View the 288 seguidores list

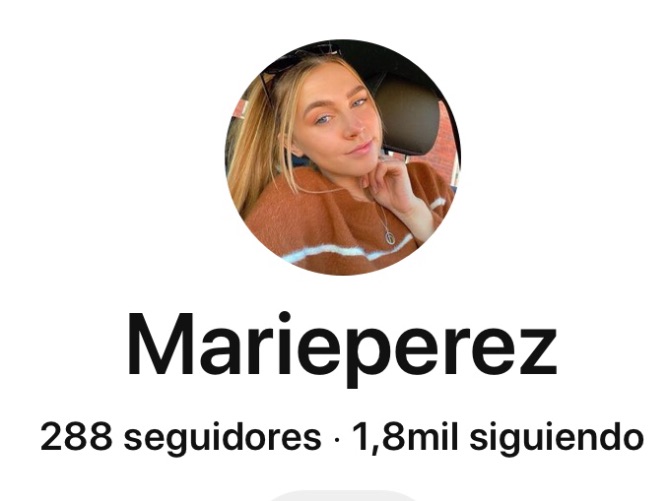(179, 437)
